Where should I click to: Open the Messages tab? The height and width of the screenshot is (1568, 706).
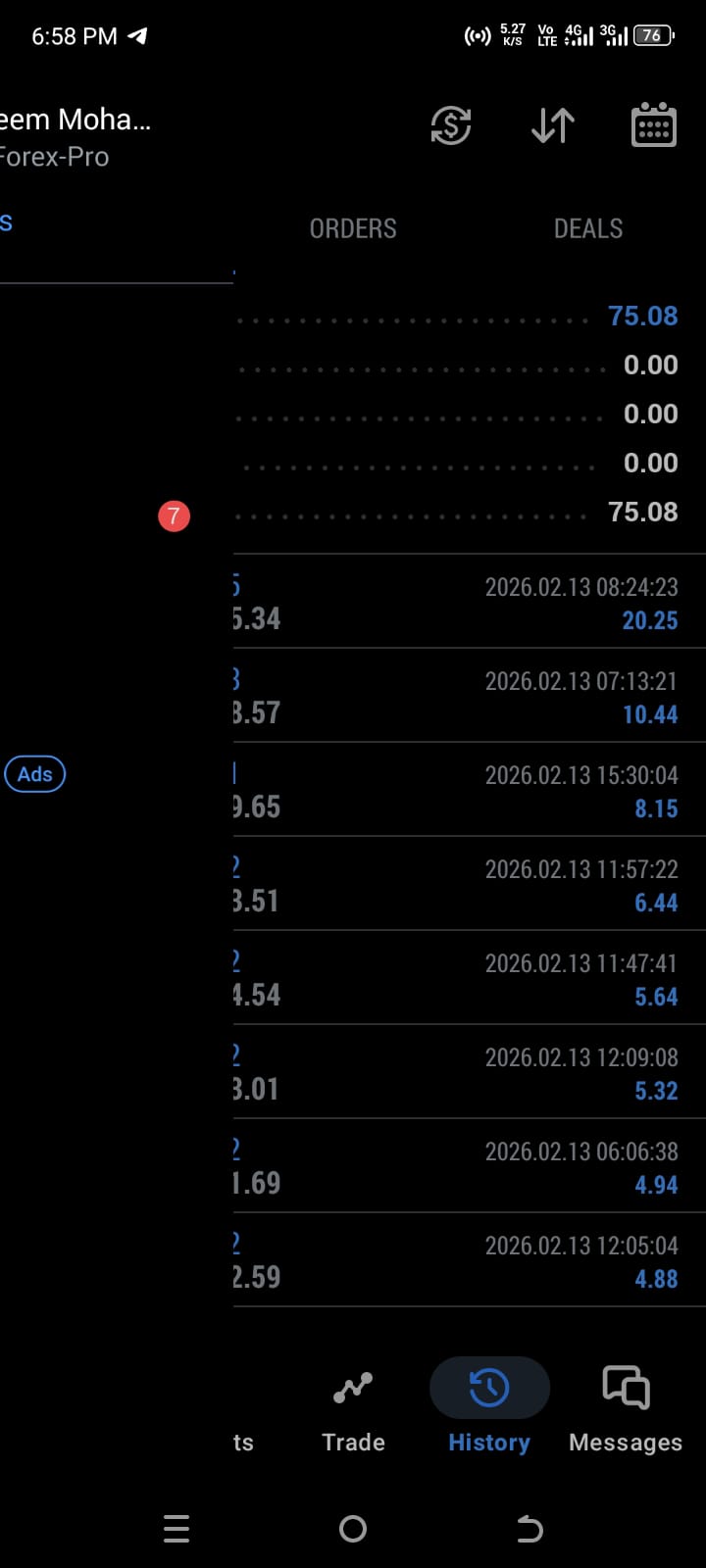click(626, 1407)
